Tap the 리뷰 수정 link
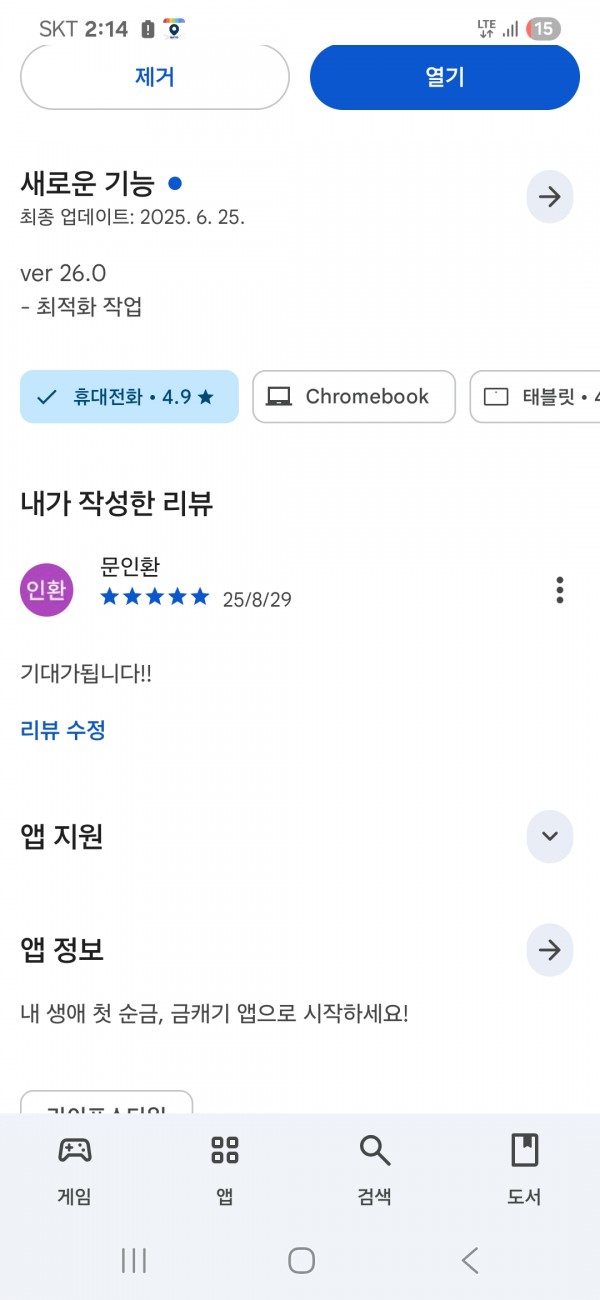Image resolution: width=600 pixels, height=1300 pixels. (63, 730)
